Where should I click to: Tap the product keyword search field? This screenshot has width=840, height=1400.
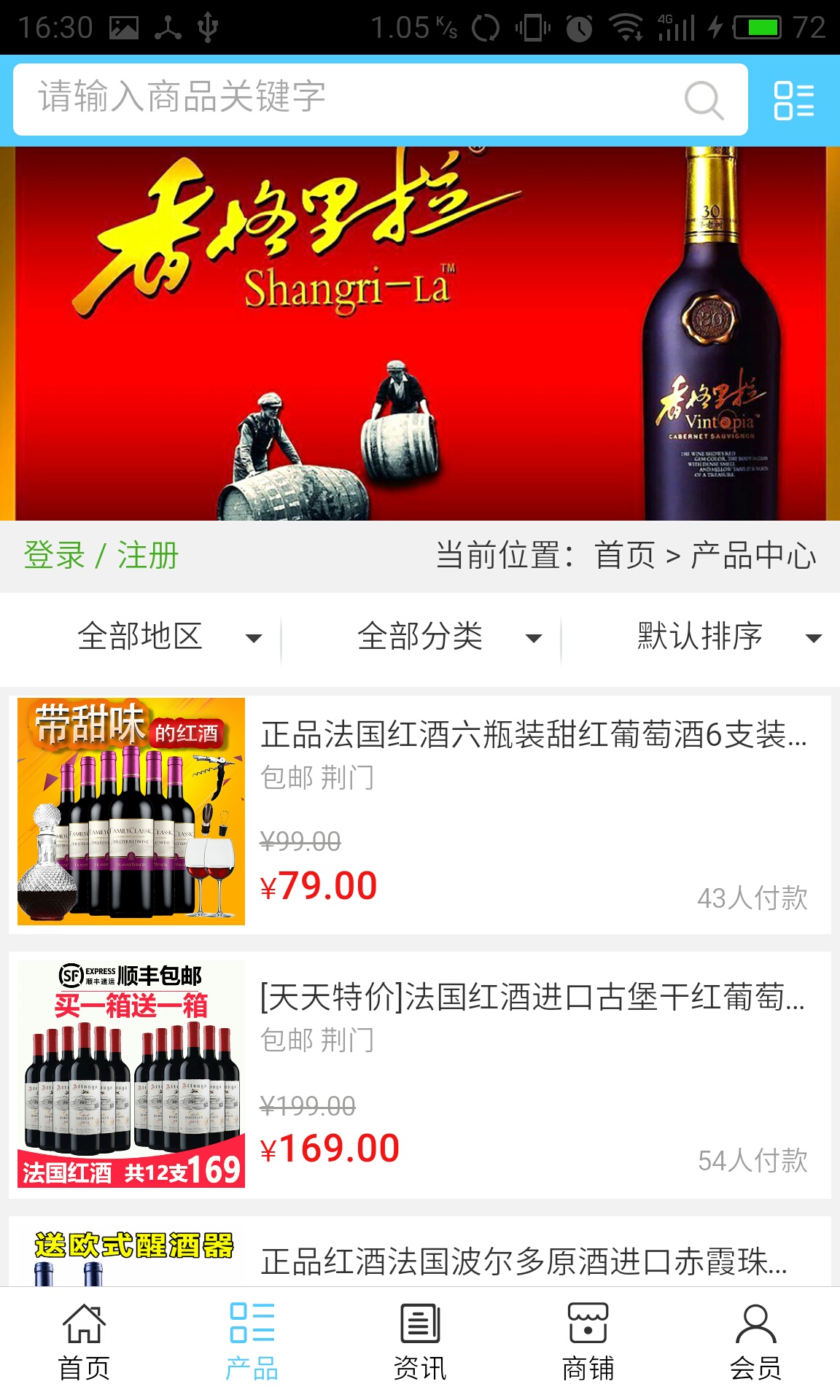(350, 98)
